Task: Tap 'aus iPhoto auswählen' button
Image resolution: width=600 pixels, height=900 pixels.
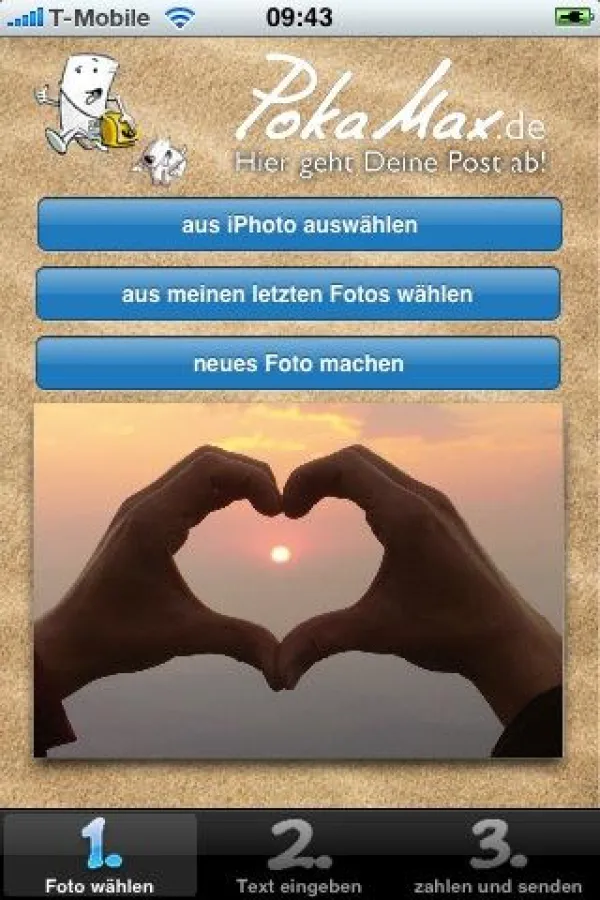Action: click(x=299, y=225)
